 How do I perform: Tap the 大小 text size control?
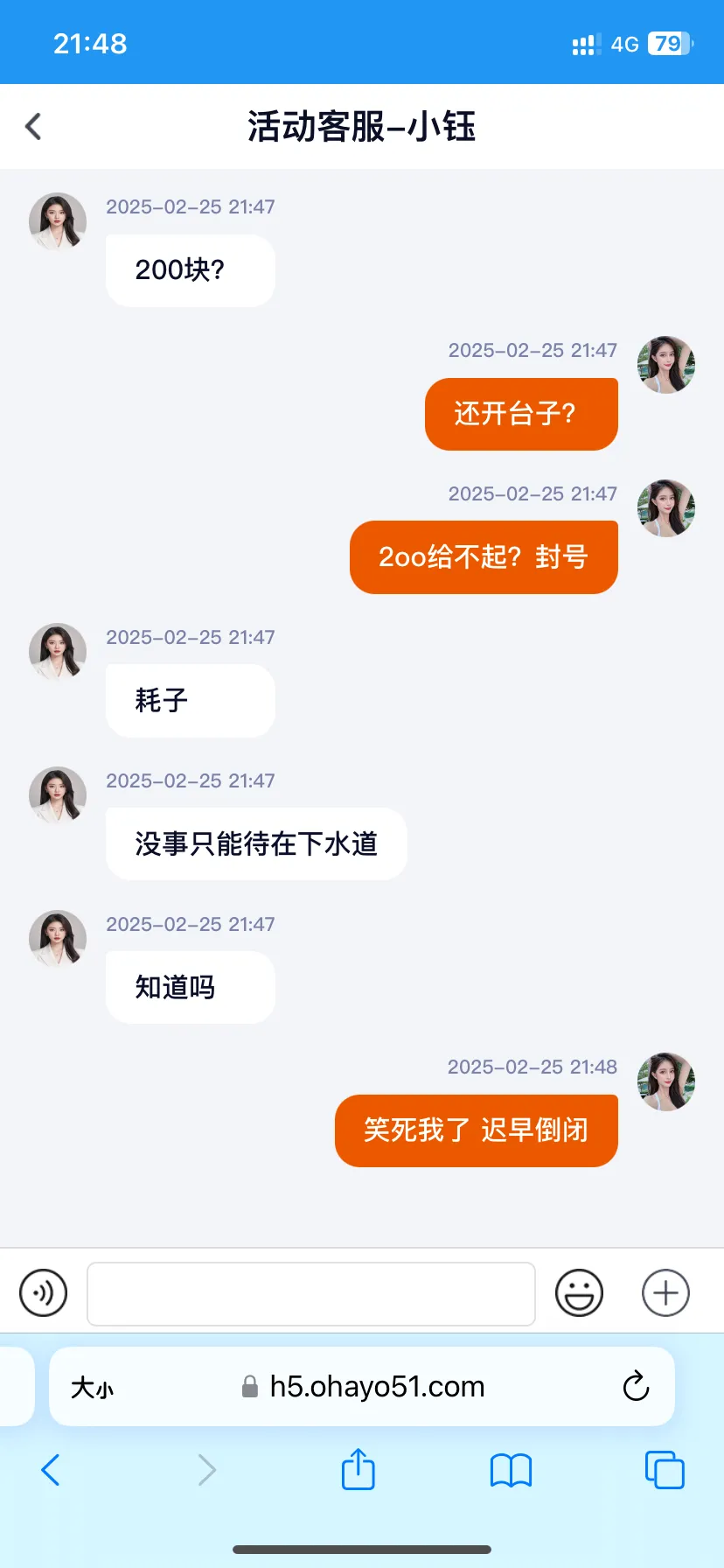coord(92,1386)
